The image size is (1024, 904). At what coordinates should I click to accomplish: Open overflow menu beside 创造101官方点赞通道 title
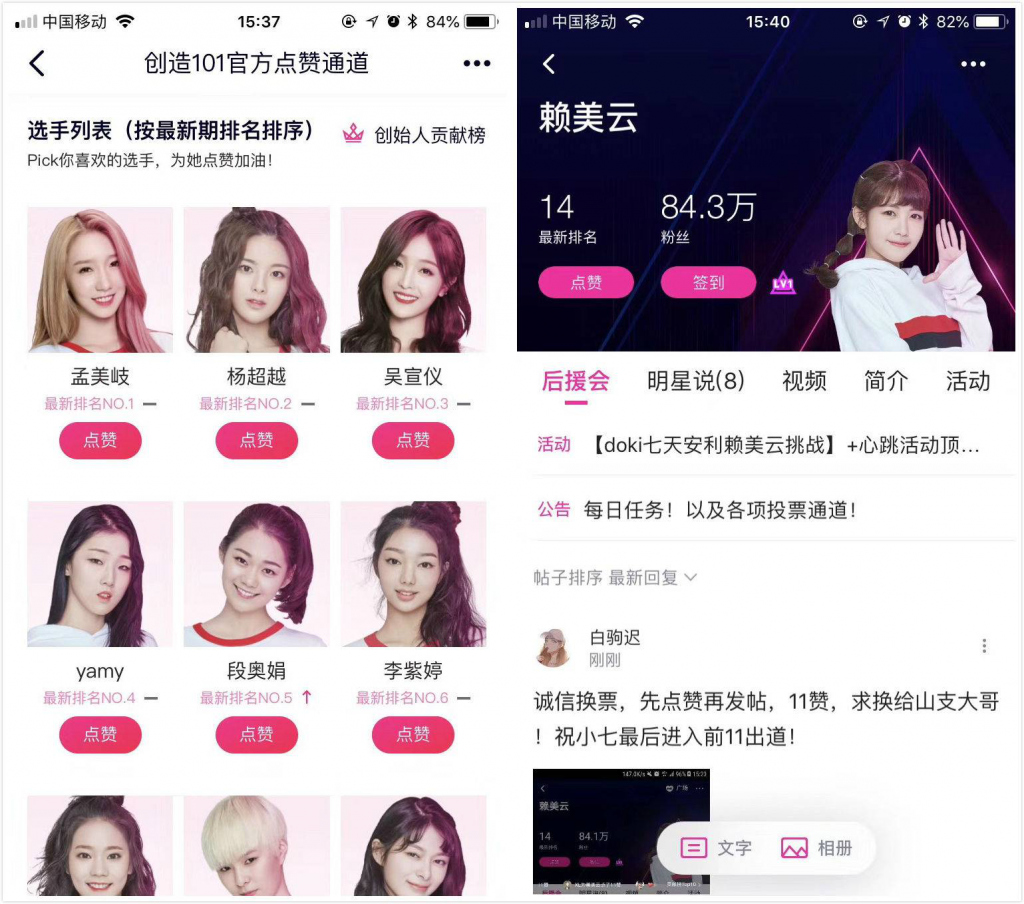click(x=477, y=63)
